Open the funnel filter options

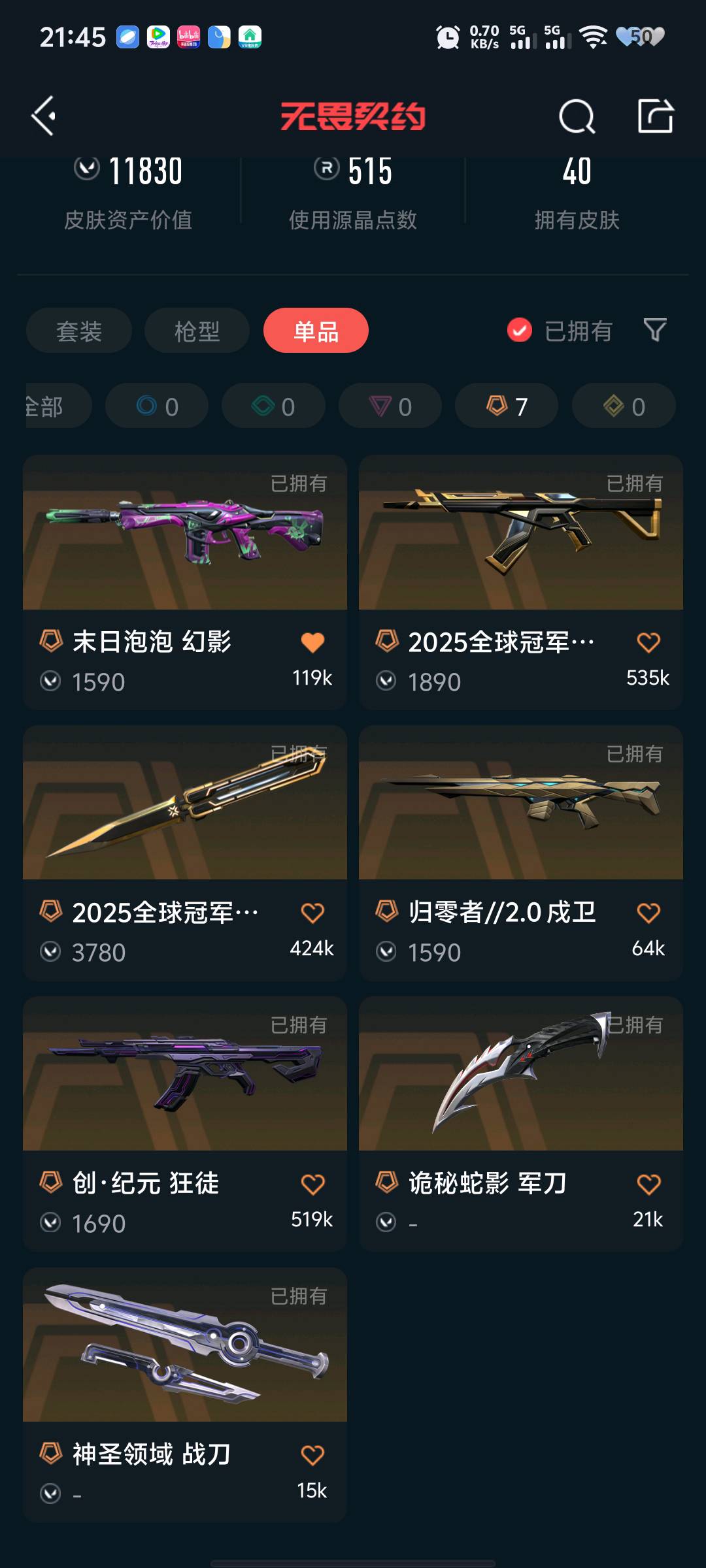655,331
